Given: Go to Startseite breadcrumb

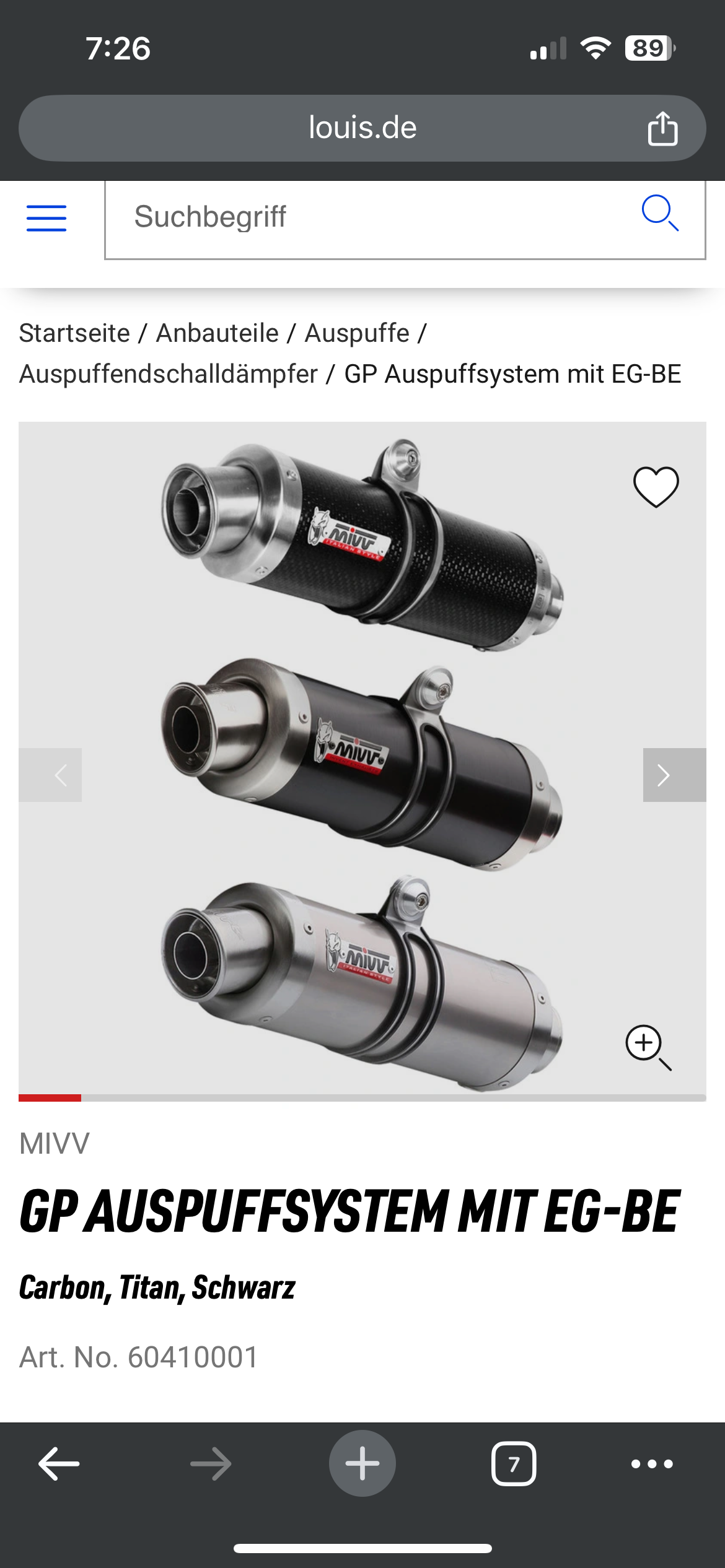Looking at the screenshot, I should tap(74, 333).
